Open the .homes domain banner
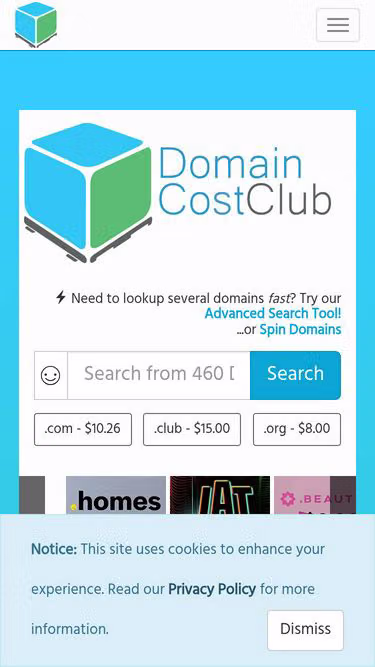Image resolution: width=375 pixels, height=667 pixels. point(116,495)
